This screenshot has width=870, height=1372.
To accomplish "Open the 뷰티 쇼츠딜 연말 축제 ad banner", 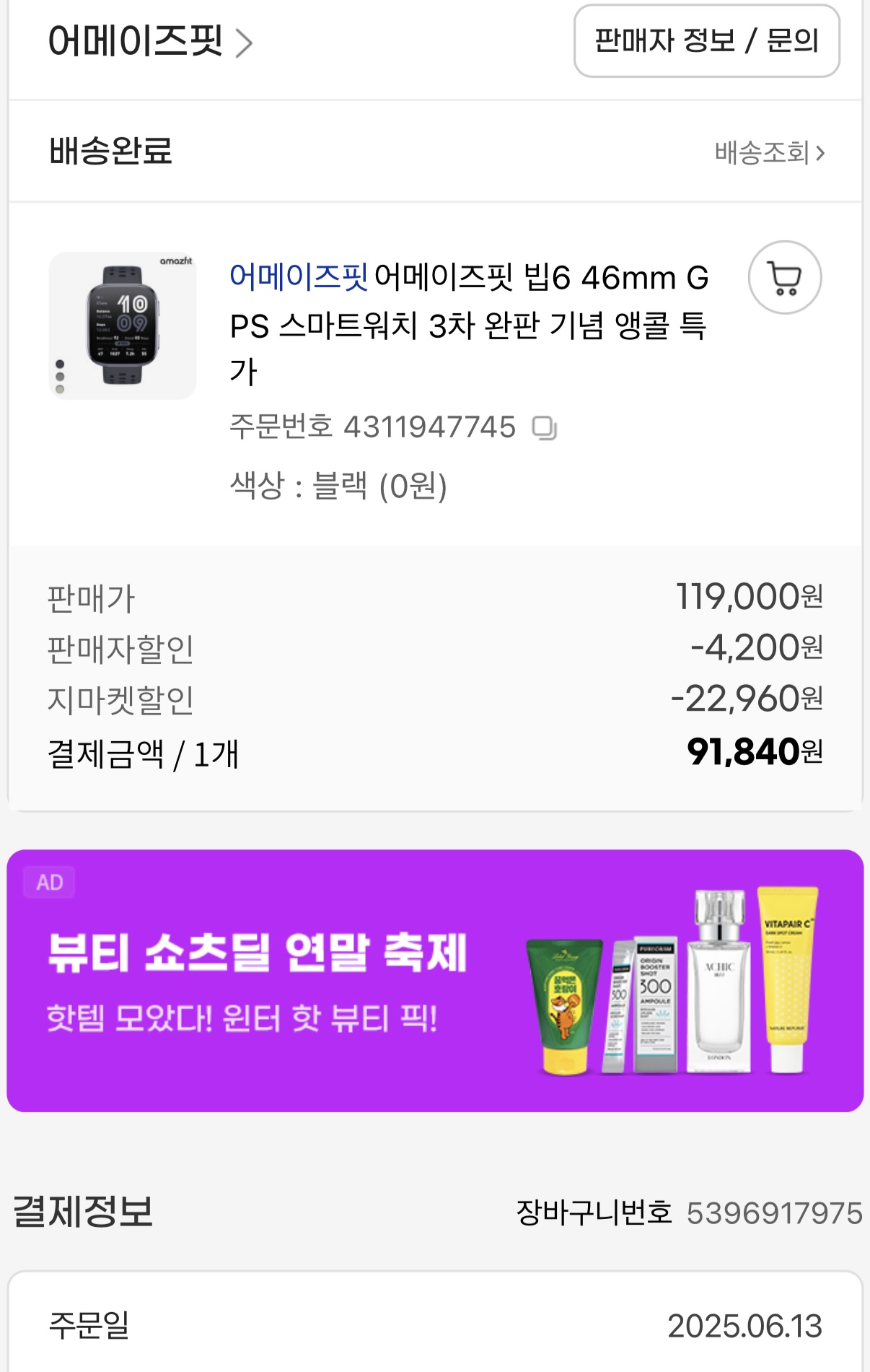I will (x=435, y=981).
